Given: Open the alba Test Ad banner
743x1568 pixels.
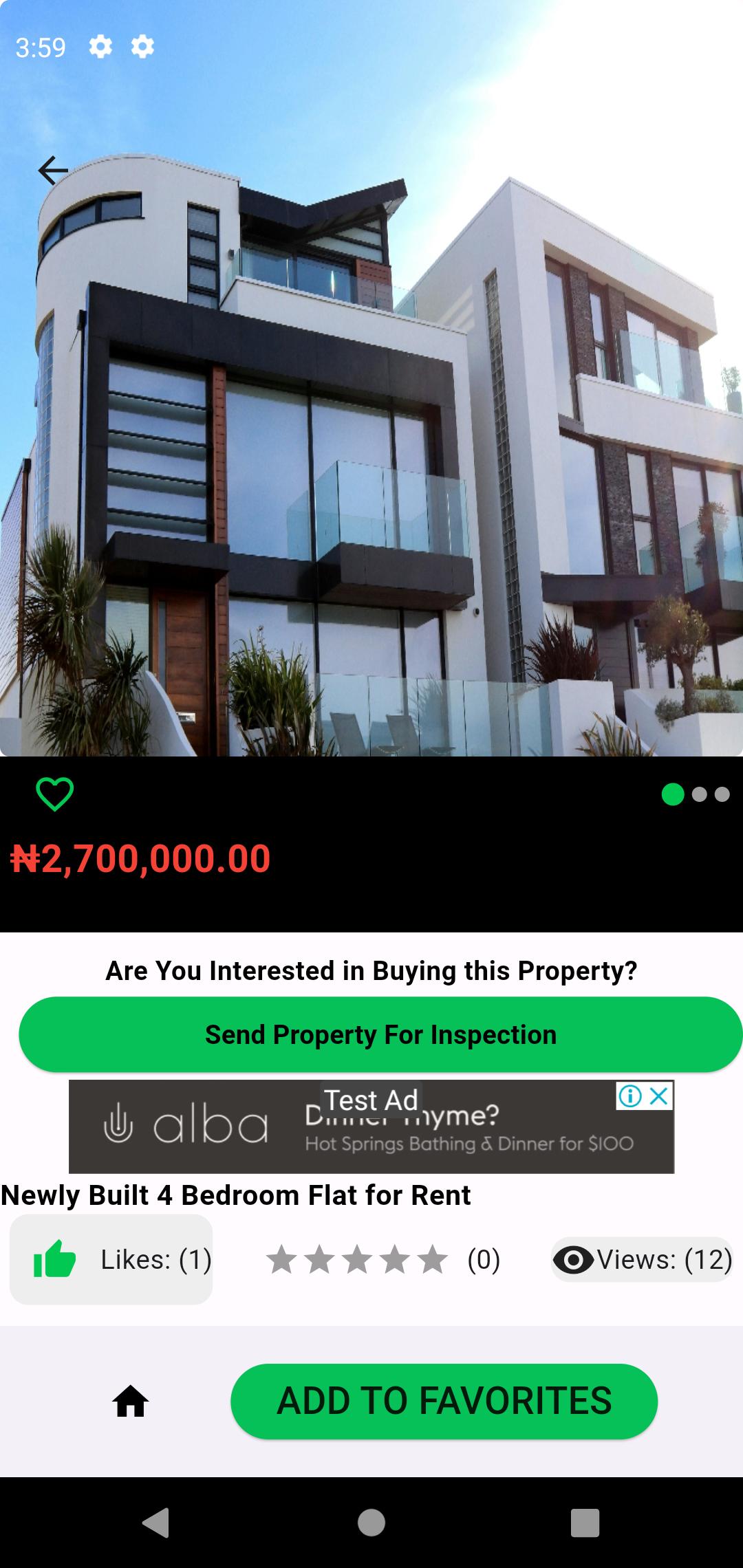Looking at the screenshot, I should [x=371, y=1126].
